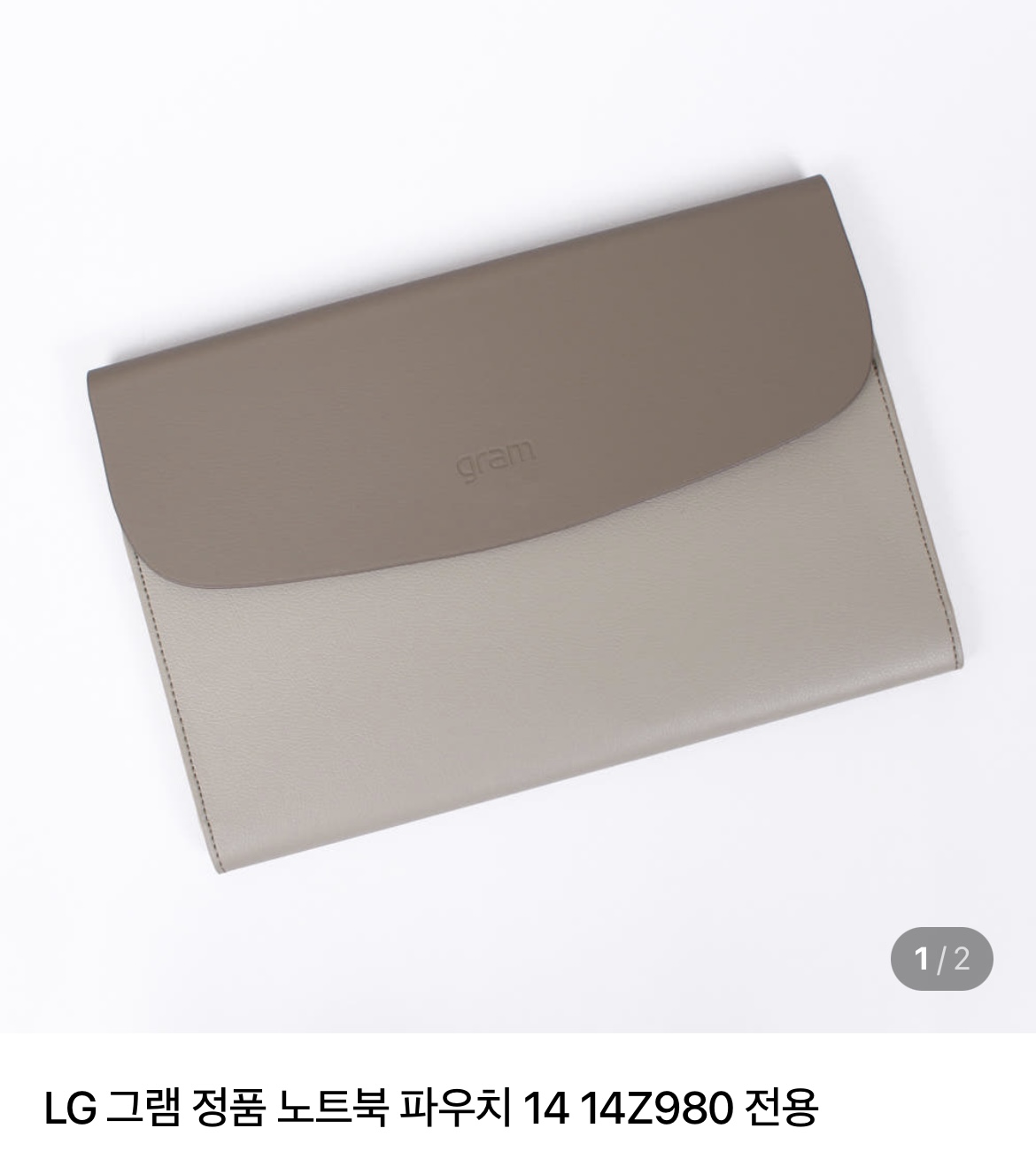Image resolution: width=1036 pixels, height=1167 pixels.
Task: Open the gram pouch product image
Action: (518, 496)
